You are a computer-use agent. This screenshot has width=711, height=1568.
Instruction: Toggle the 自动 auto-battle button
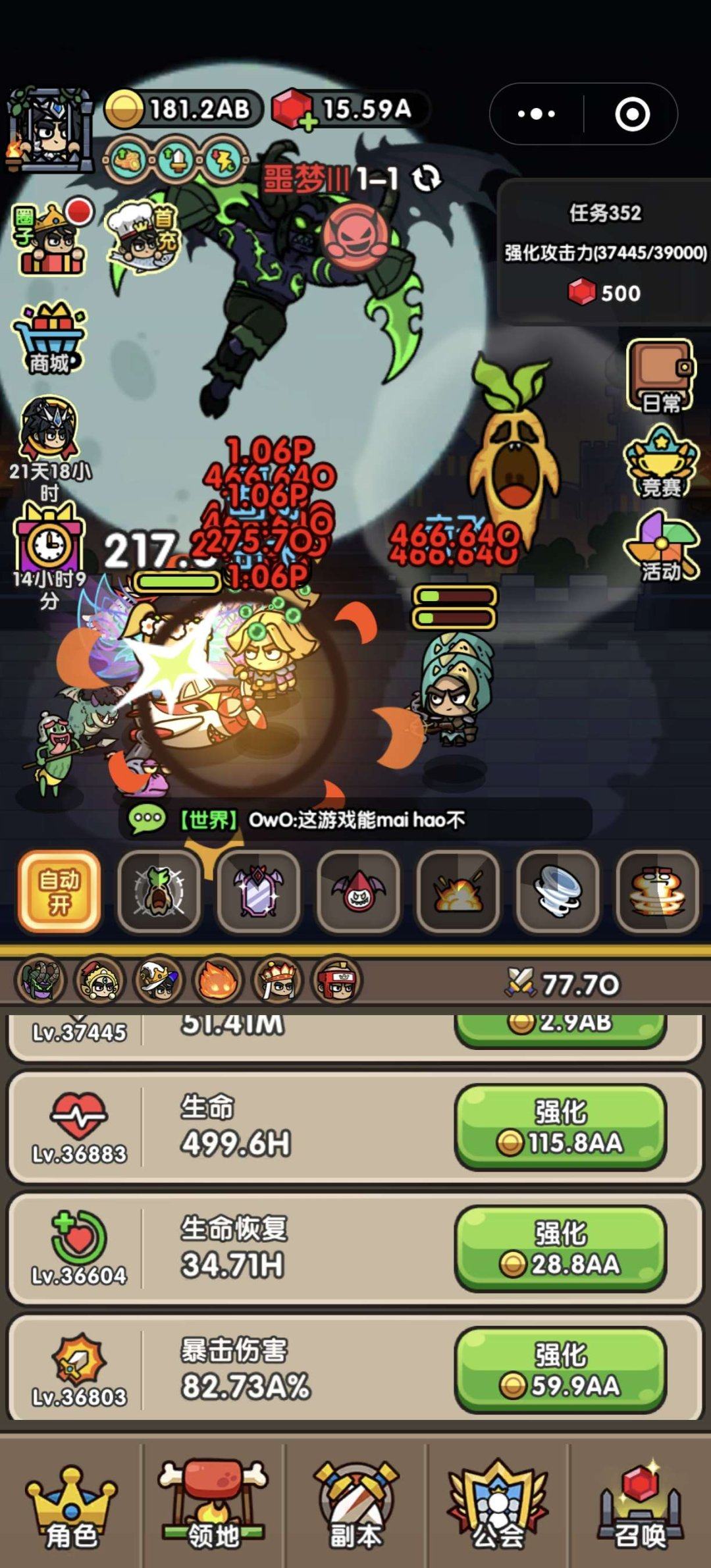coord(59,891)
